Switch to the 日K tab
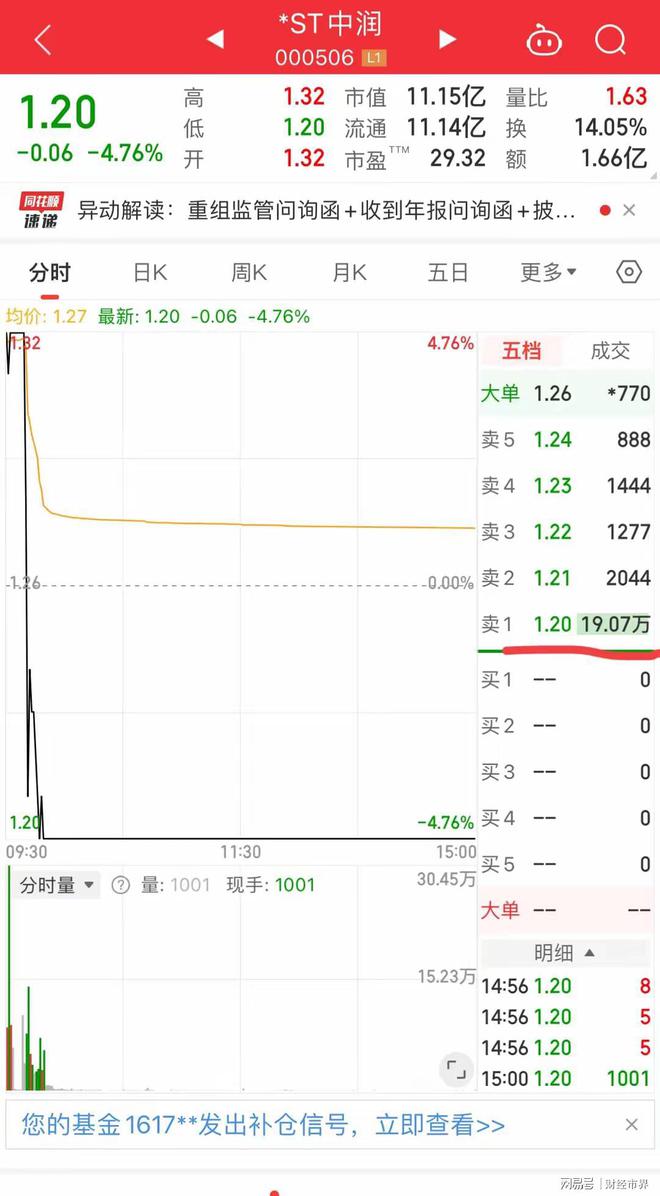Image resolution: width=660 pixels, height=1196 pixels. pyautogui.click(x=150, y=272)
